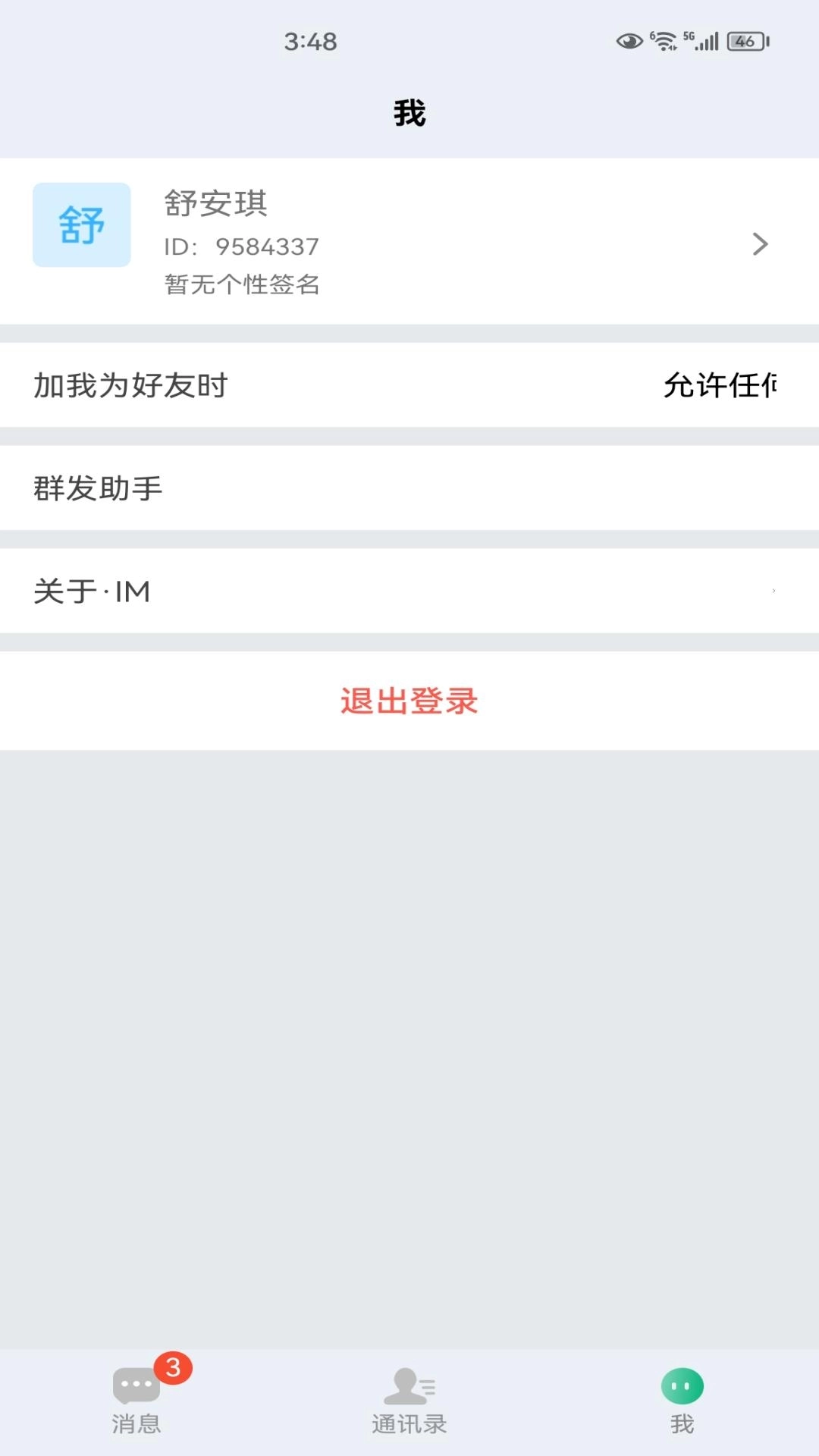
Task: Tap the 暂无个性签名 signature text
Action: 241,285
